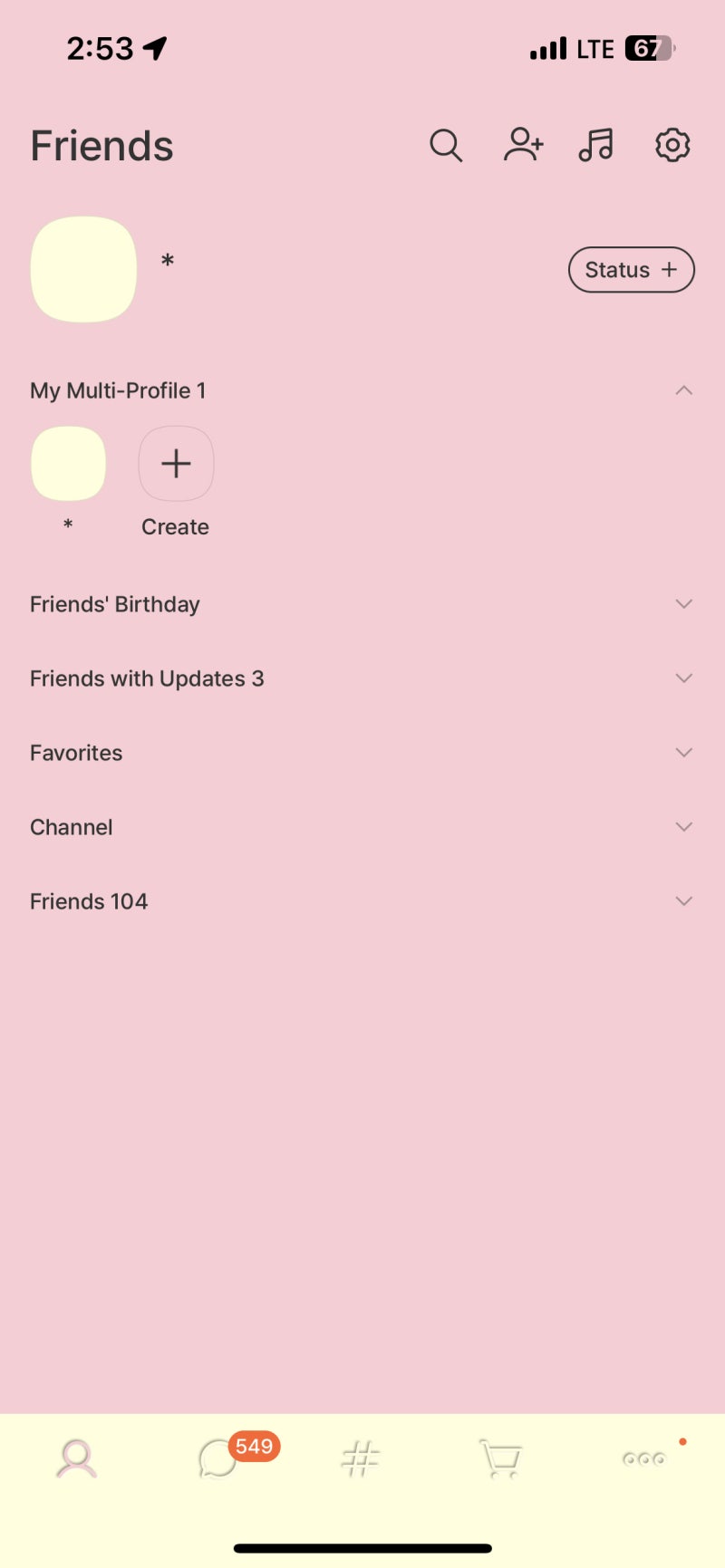Create a new multi-profile
The image size is (725, 1568).
176,464
